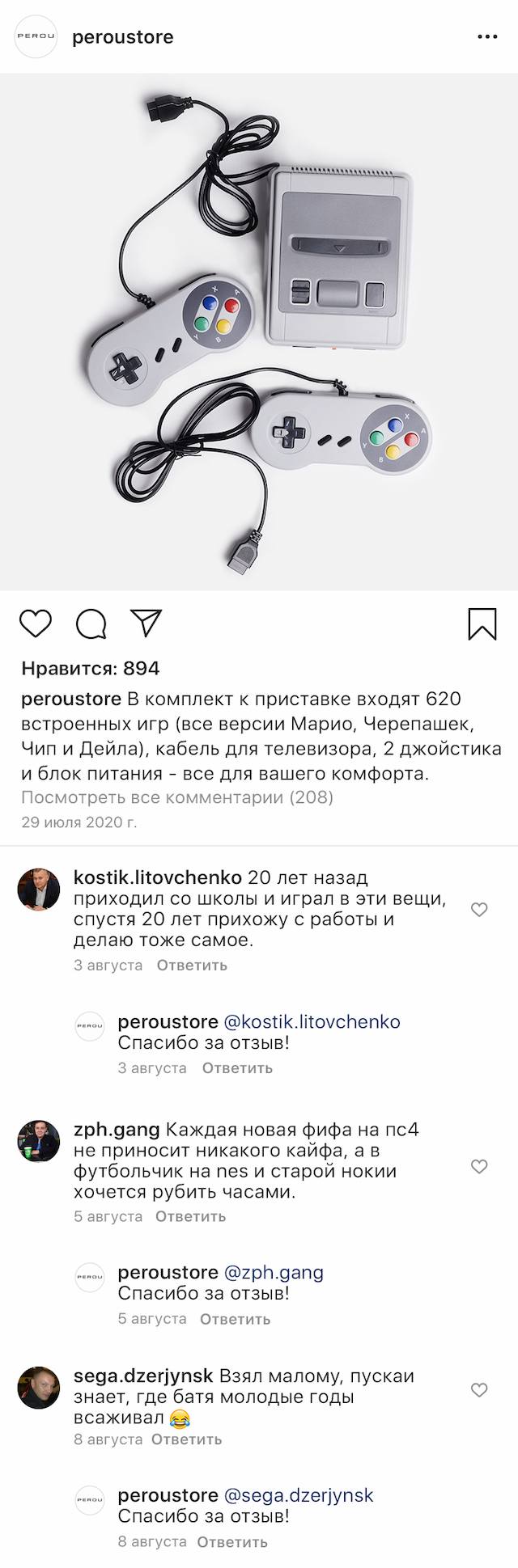Open comments via the speech bubble icon
This screenshot has width=518, height=1568.
[x=91, y=623]
